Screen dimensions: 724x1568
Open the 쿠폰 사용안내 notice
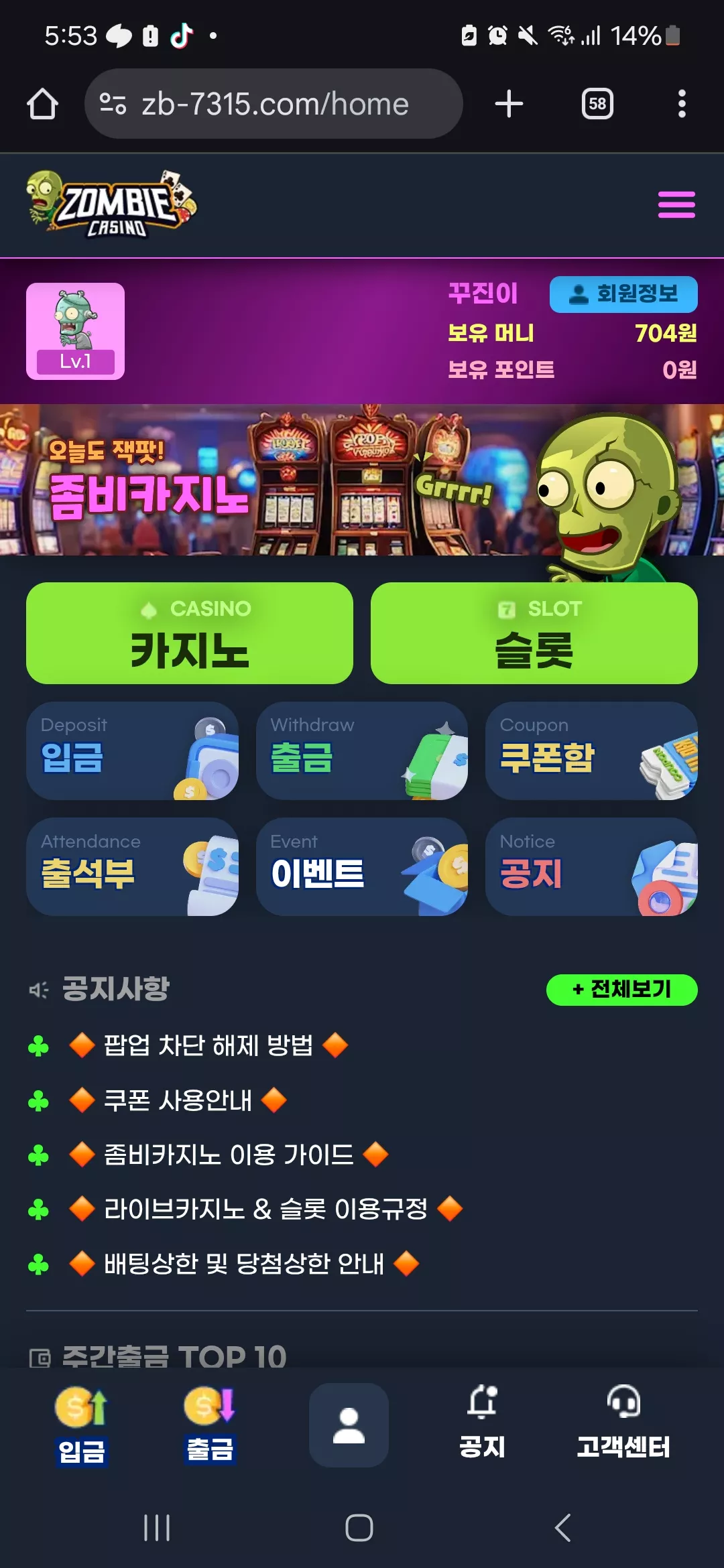click(178, 1100)
